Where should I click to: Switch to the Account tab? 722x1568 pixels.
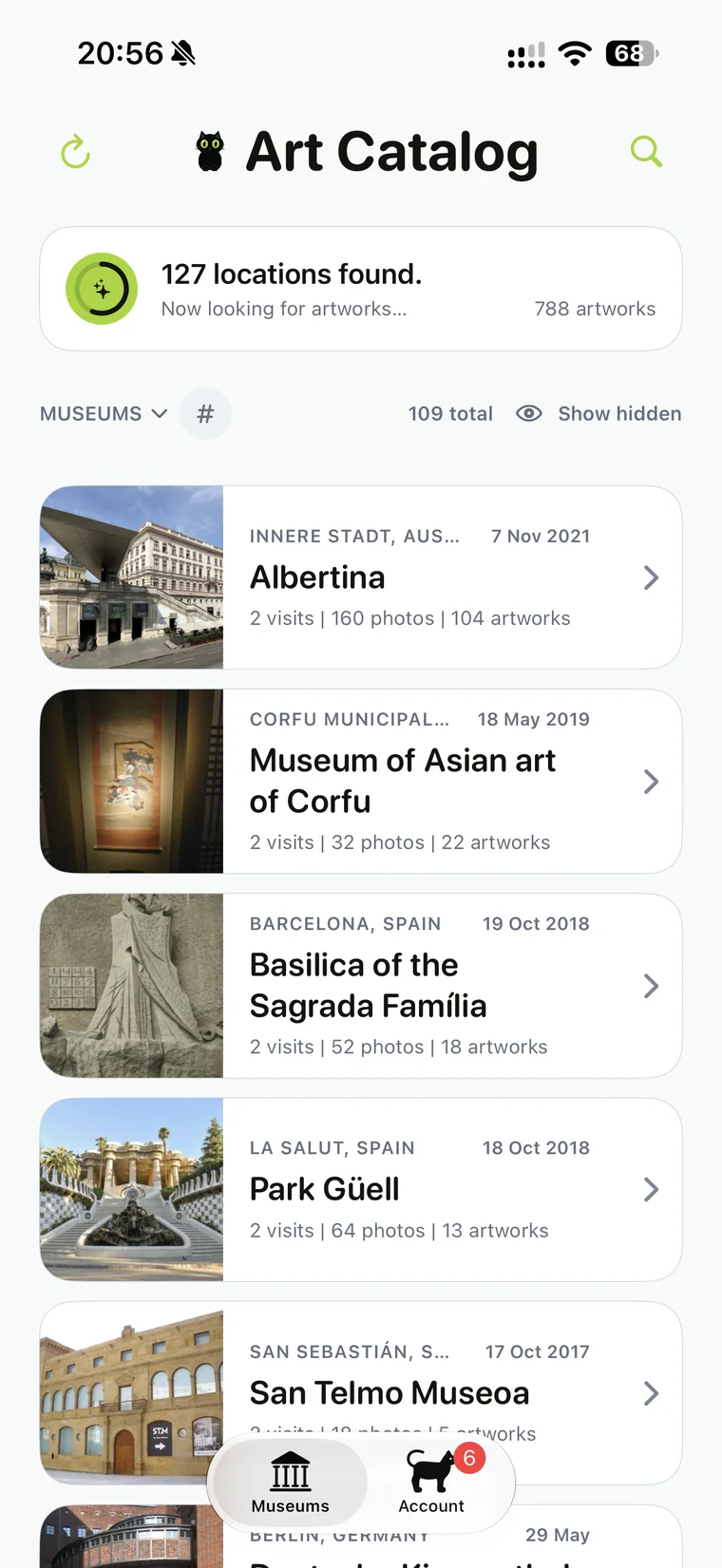[x=432, y=1483]
